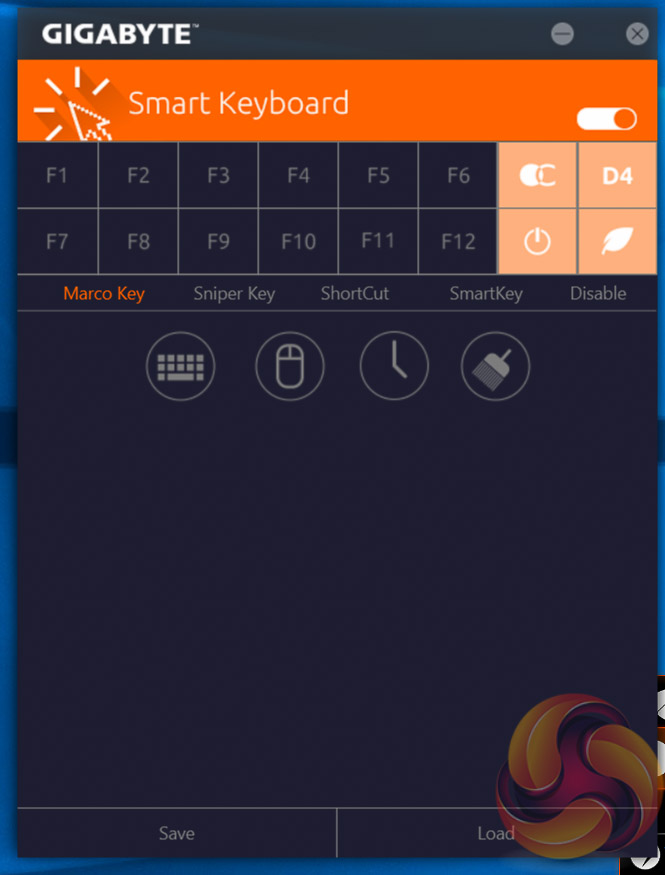Select the F7 key

57,241
